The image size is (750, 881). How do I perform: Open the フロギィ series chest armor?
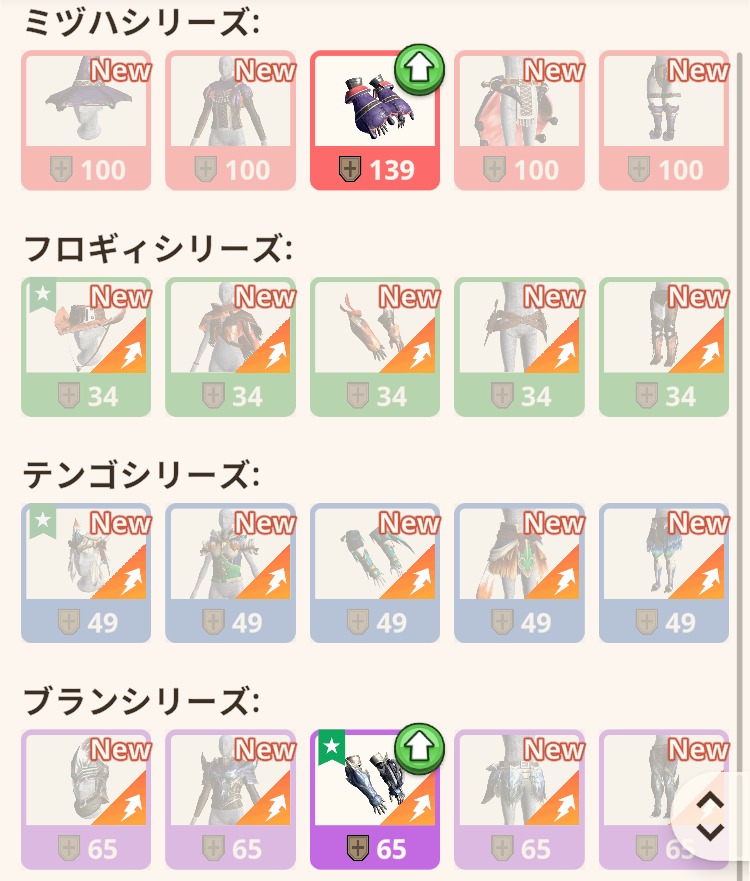coord(230,346)
